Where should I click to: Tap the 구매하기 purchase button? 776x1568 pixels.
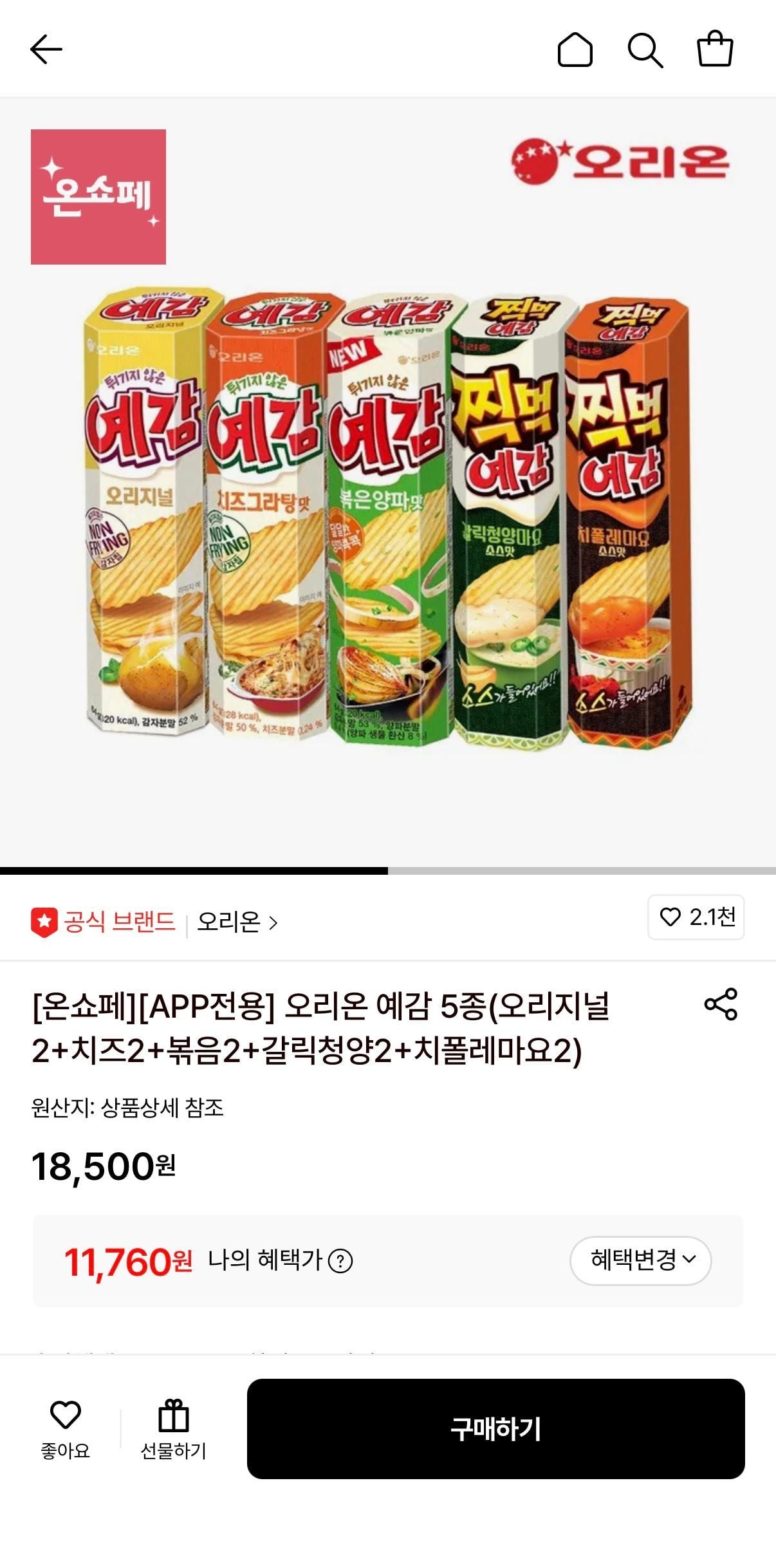(495, 1429)
